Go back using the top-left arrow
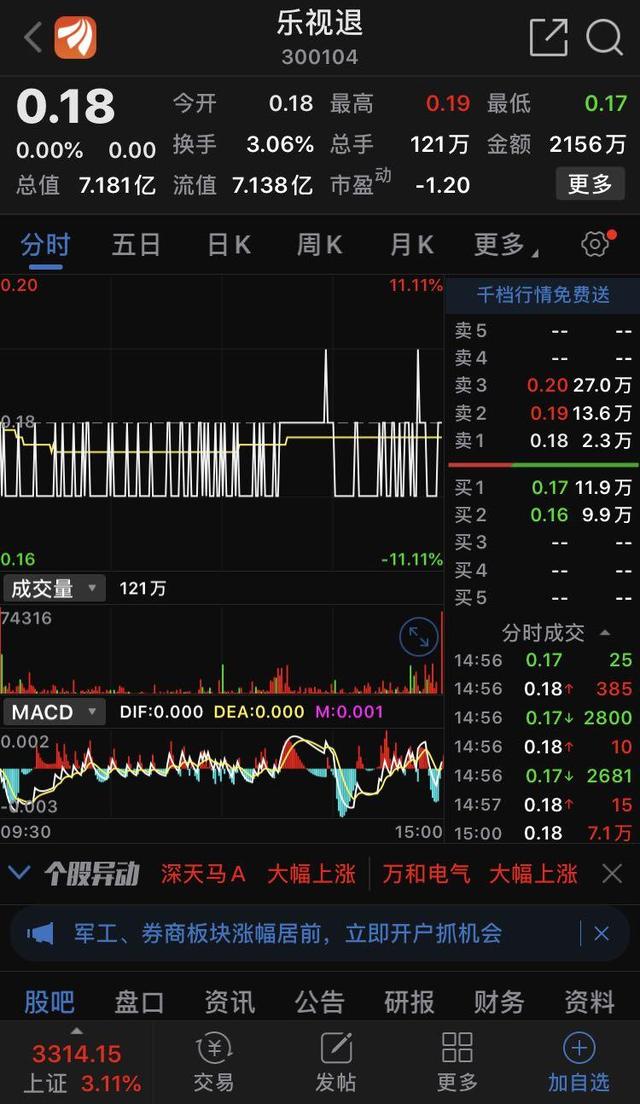This screenshot has width=640, height=1104. coord(32,38)
